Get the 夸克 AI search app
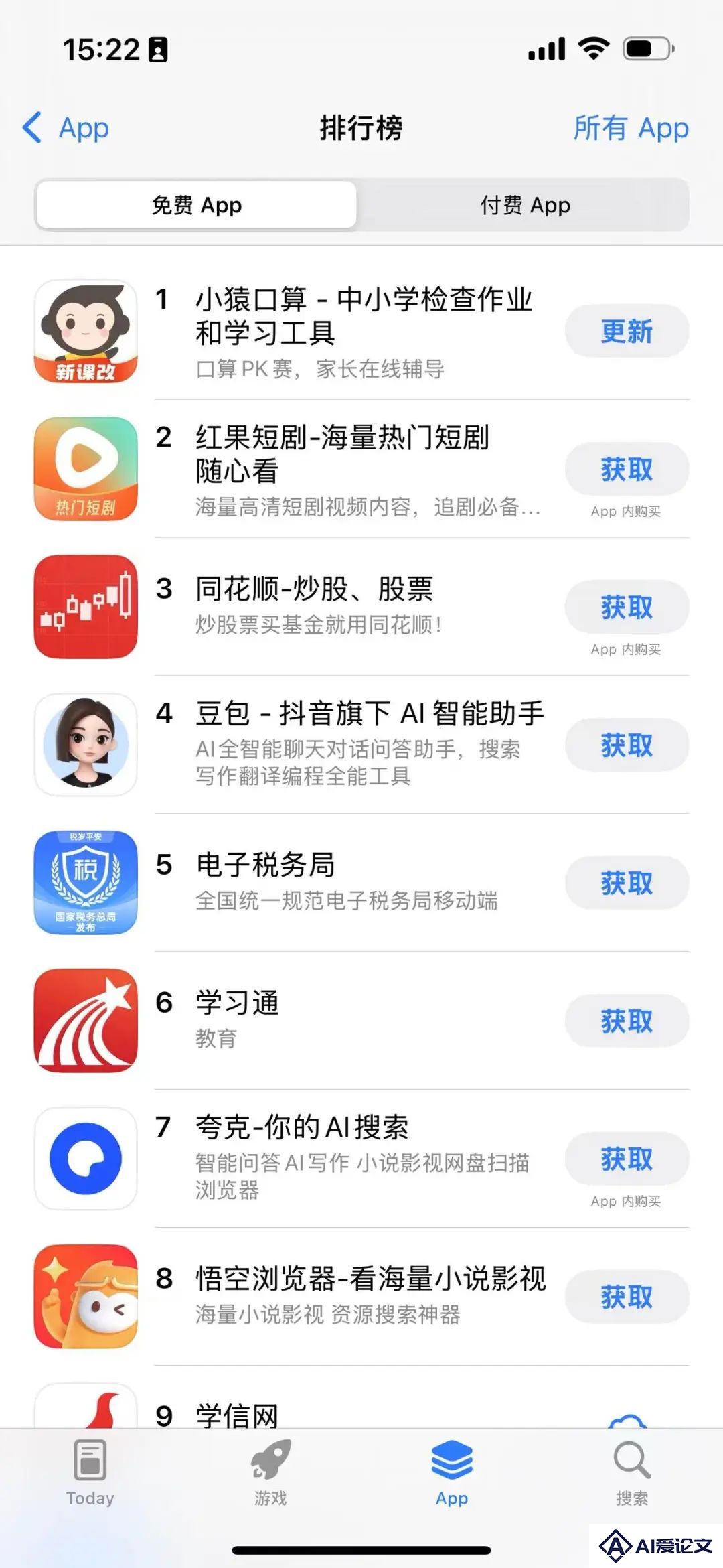Viewport: 723px width, 1568px height. pos(627,1159)
